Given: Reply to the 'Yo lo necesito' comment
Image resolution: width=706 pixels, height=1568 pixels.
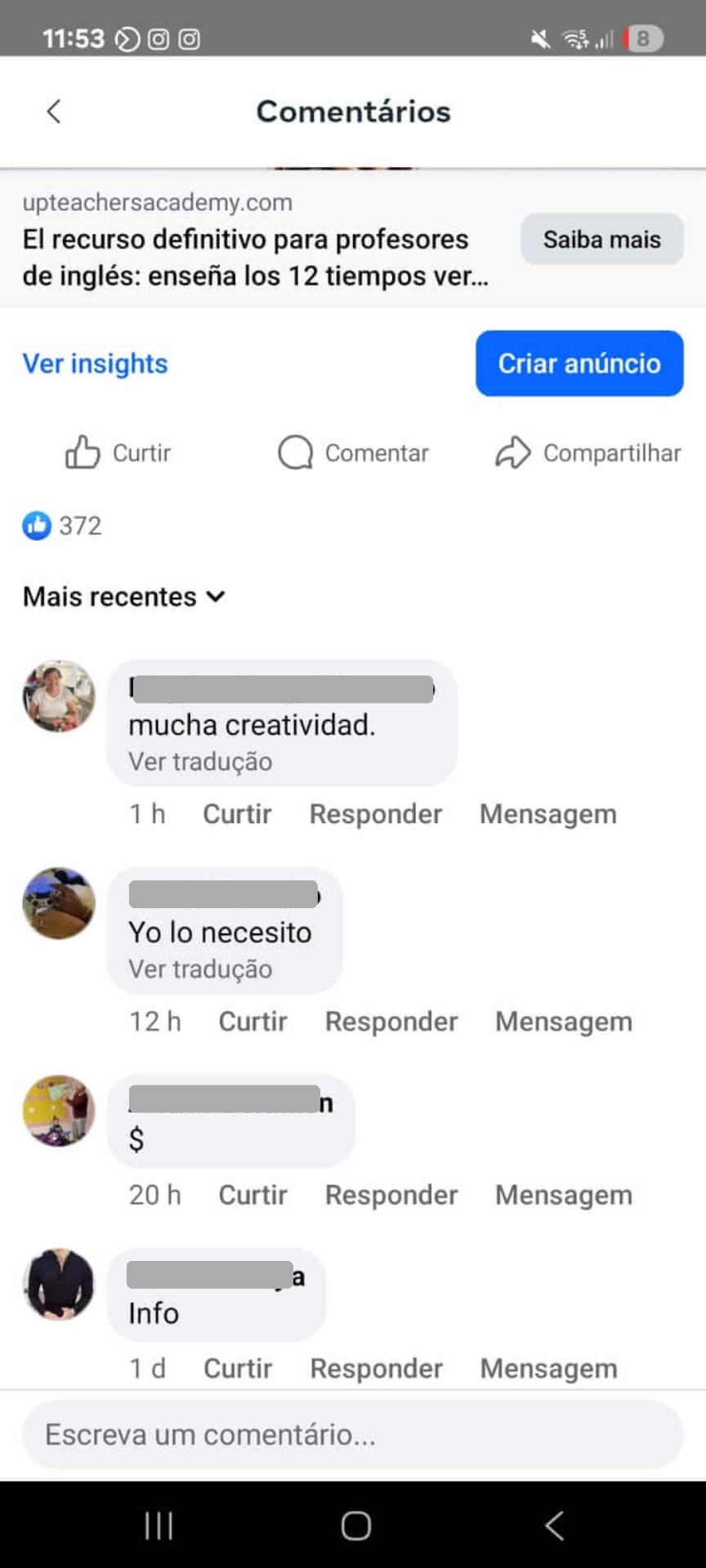Looking at the screenshot, I should (391, 1022).
